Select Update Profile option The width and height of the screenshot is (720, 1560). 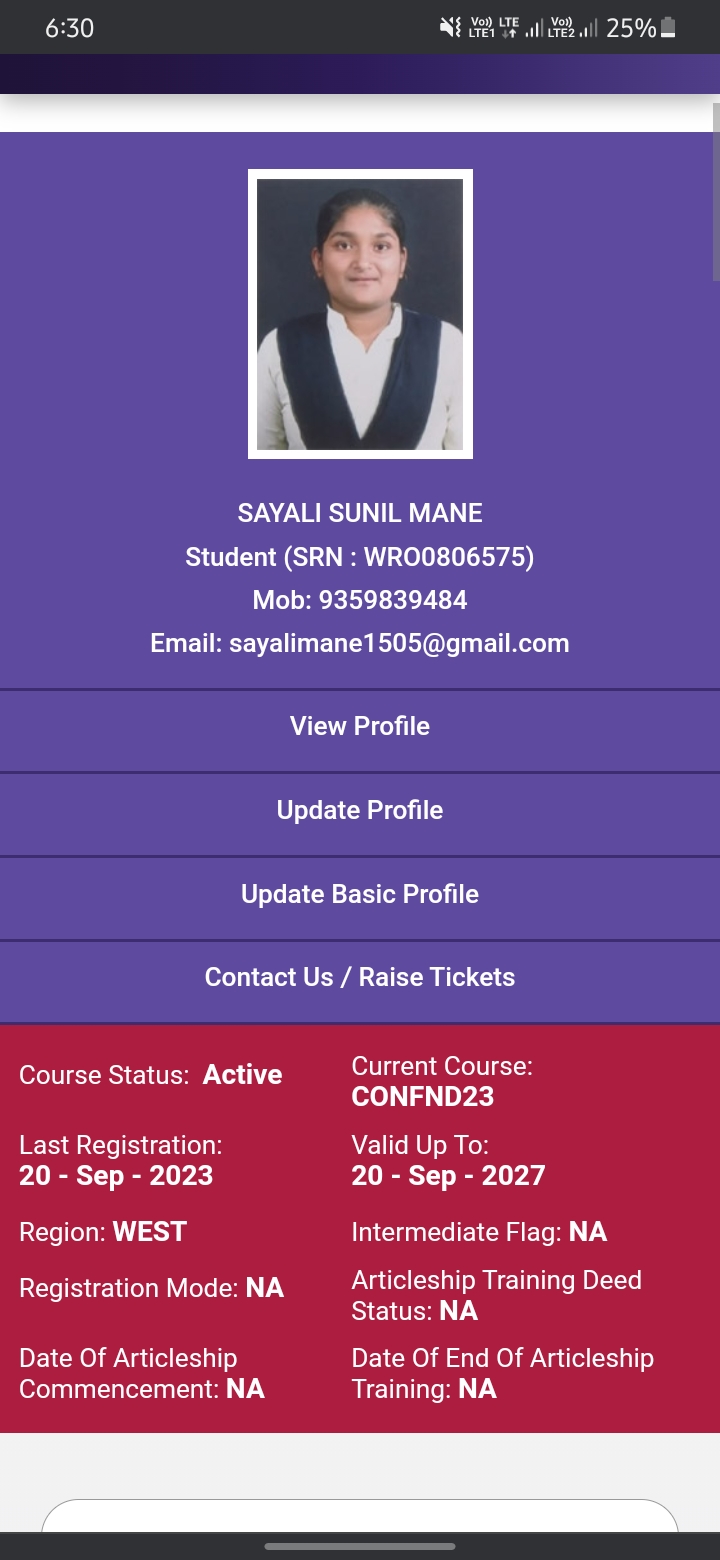(x=360, y=811)
